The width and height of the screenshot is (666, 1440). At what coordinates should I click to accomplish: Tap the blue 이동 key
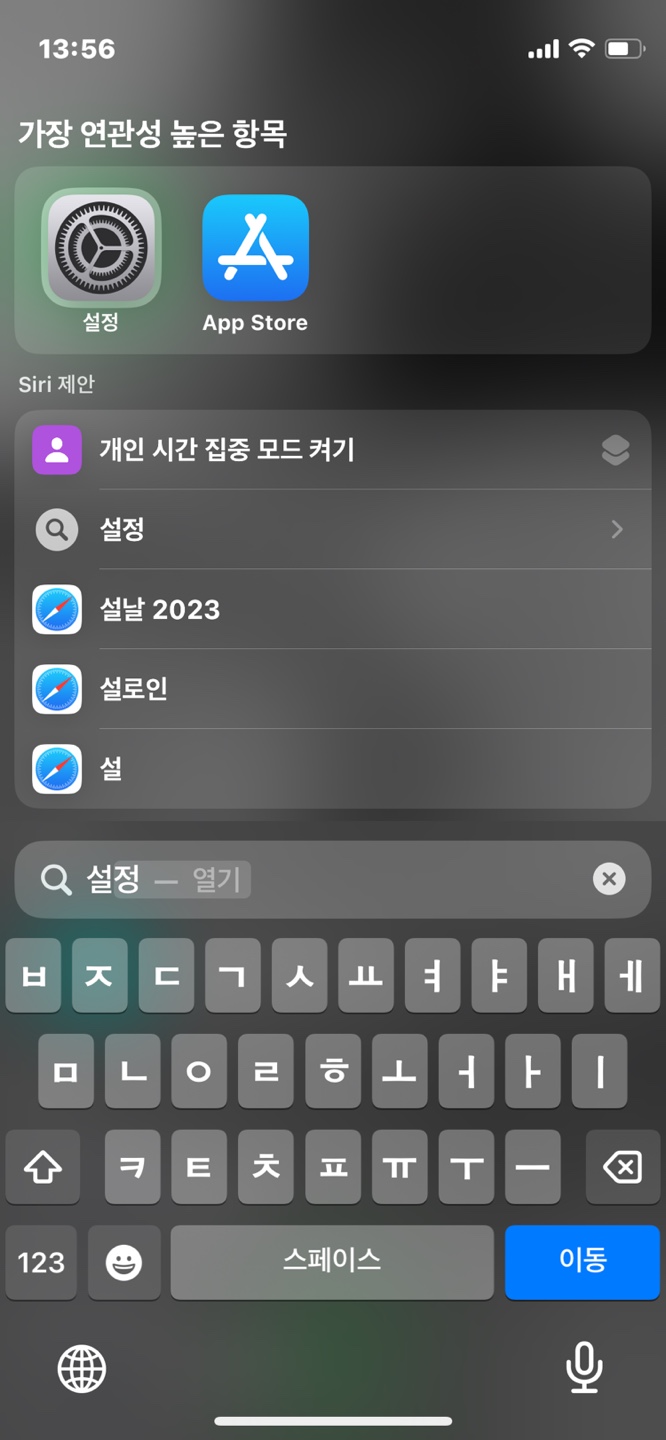click(x=582, y=1261)
